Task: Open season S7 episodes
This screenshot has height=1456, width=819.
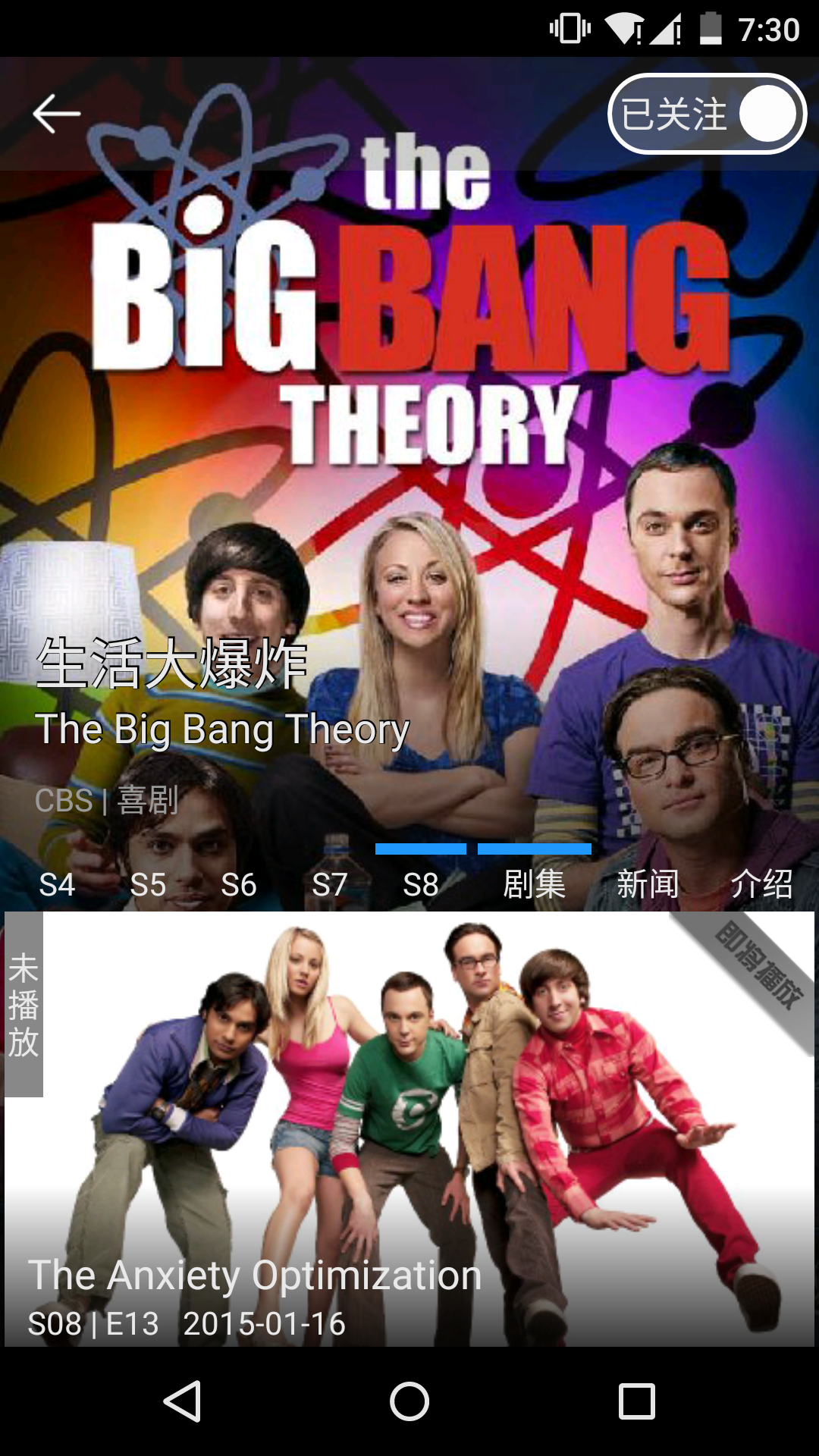Action: point(330,884)
